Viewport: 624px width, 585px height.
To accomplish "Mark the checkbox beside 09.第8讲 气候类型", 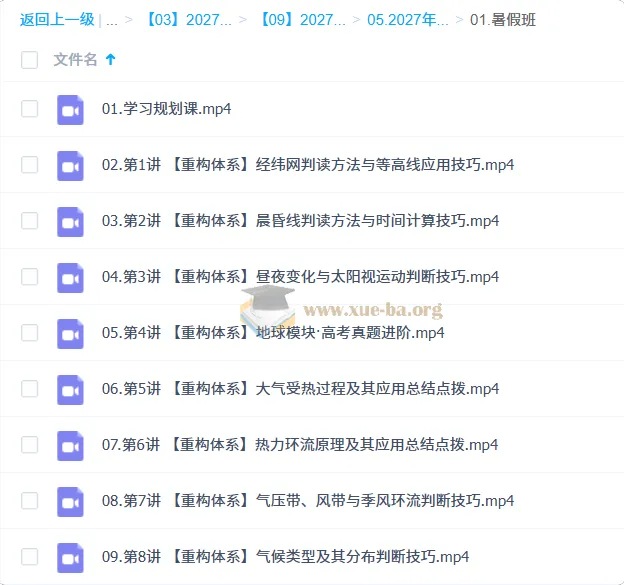I will coord(29,557).
